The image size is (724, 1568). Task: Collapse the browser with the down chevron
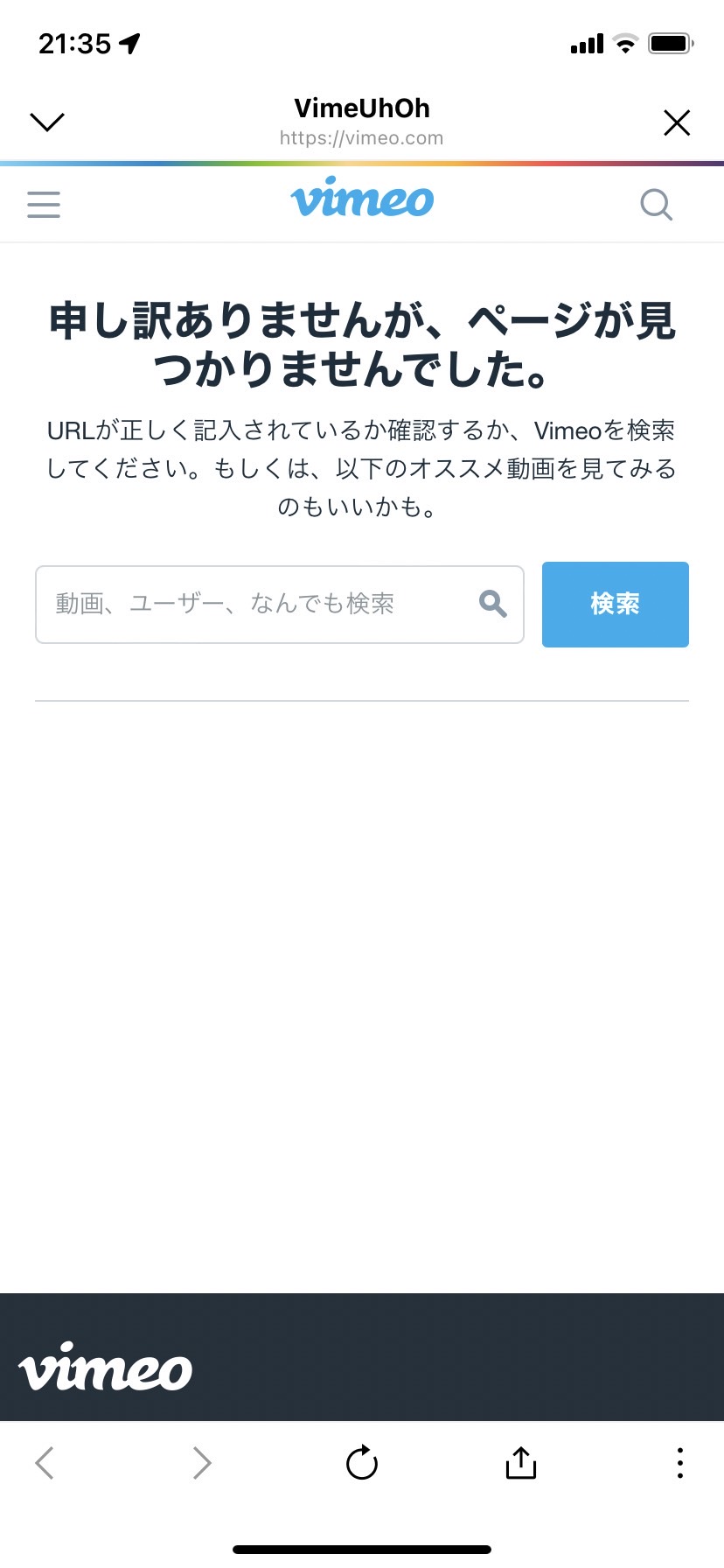(47, 122)
